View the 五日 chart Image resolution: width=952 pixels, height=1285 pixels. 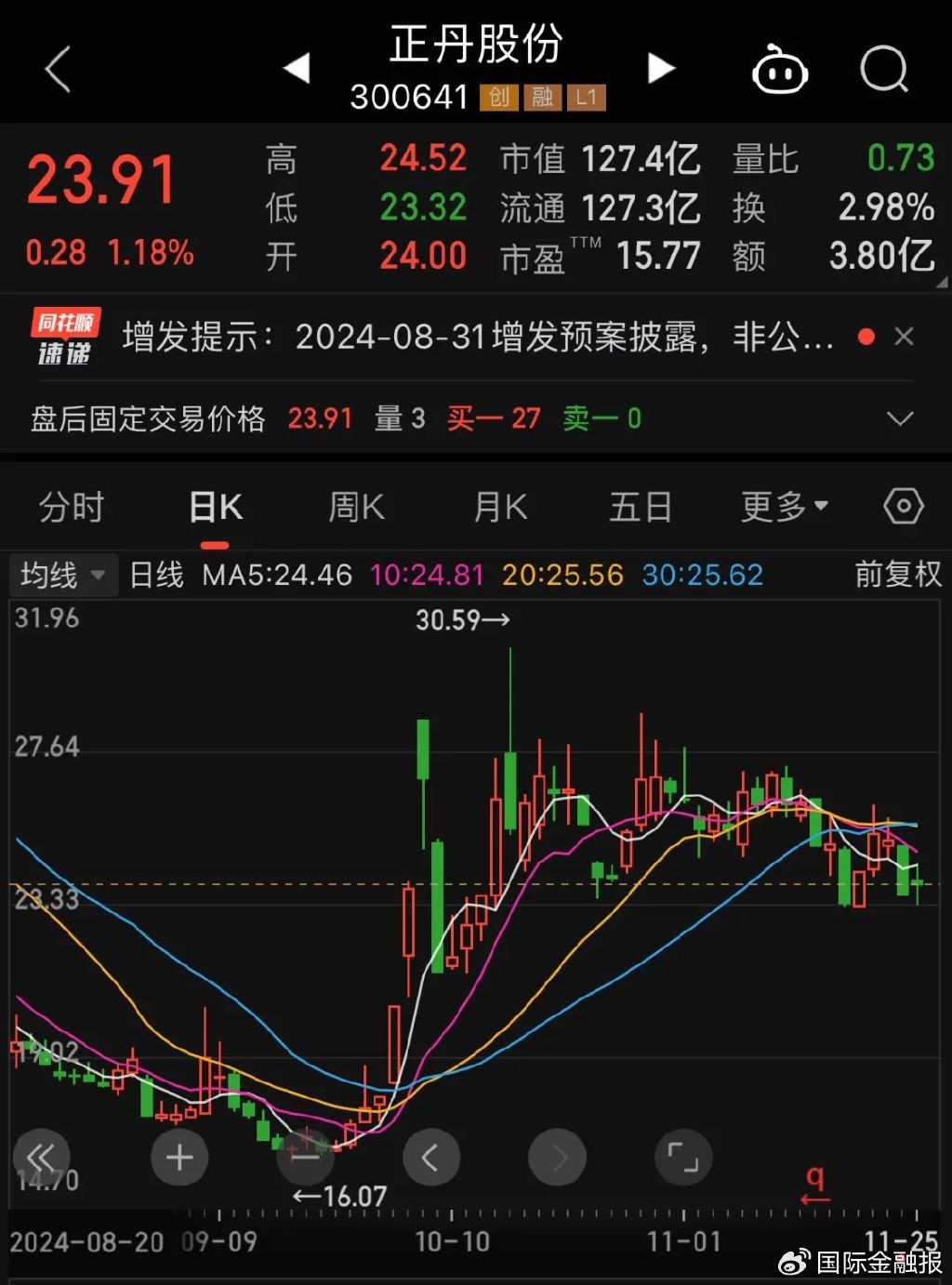click(641, 508)
